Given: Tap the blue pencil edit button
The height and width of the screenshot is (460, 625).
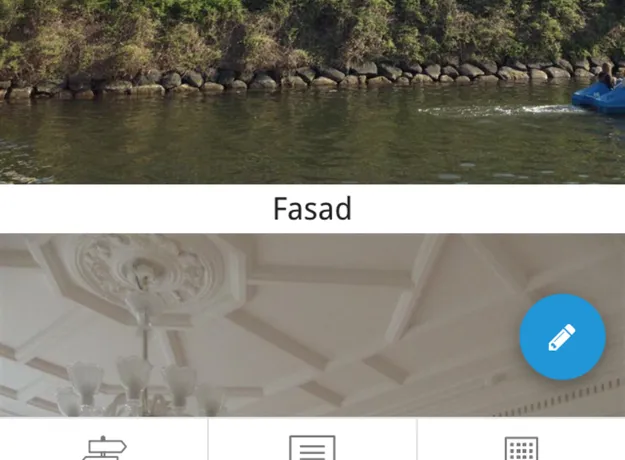Looking at the screenshot, I should click(562, 337).
